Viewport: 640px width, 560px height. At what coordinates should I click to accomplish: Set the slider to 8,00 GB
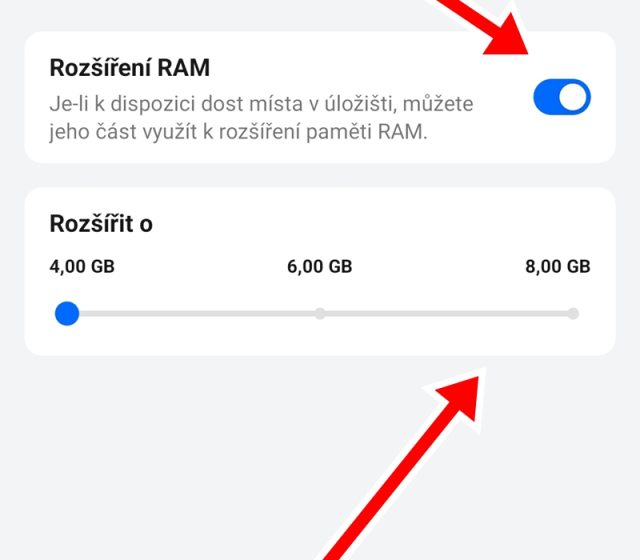572,314
